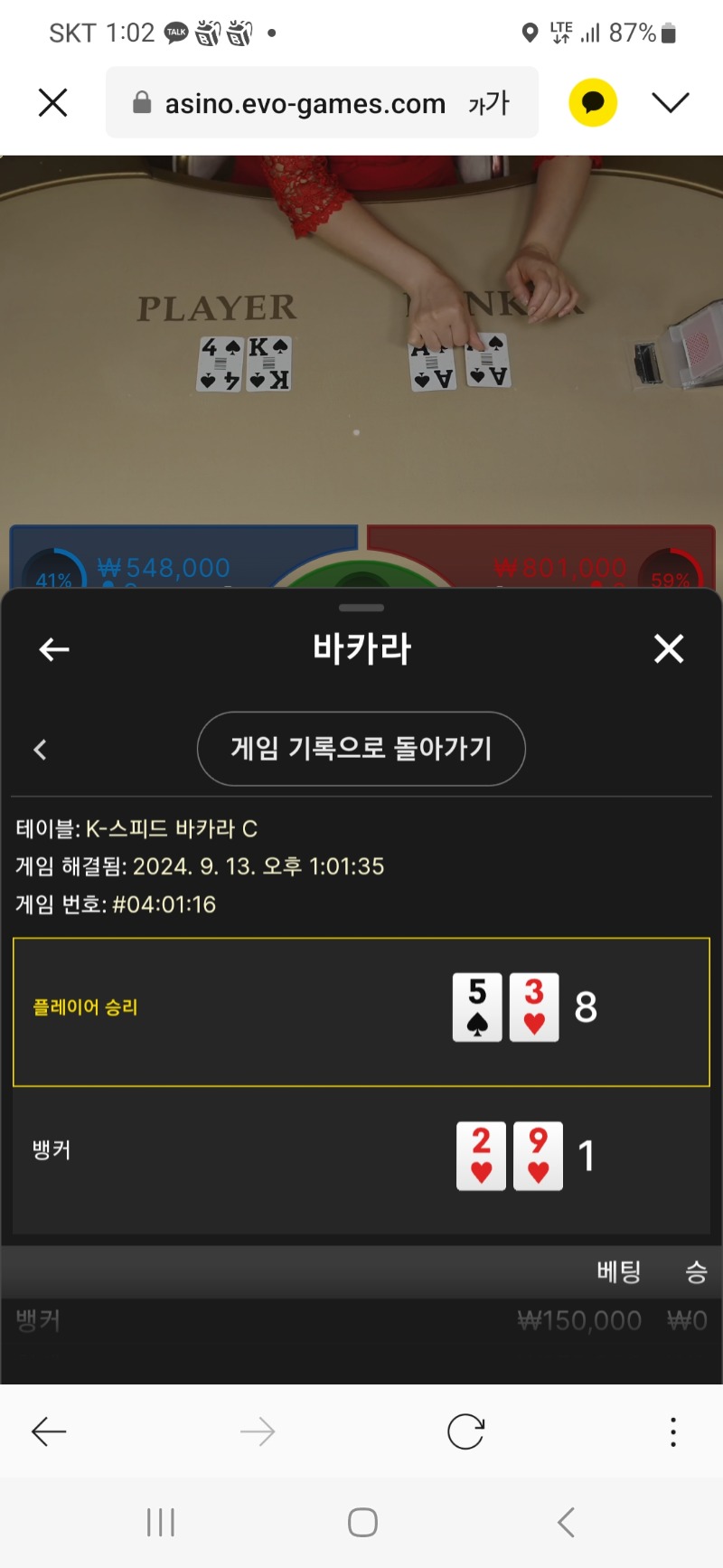
Task: Expand the browser dropdown chevron
Action: (x=671, y=103)
